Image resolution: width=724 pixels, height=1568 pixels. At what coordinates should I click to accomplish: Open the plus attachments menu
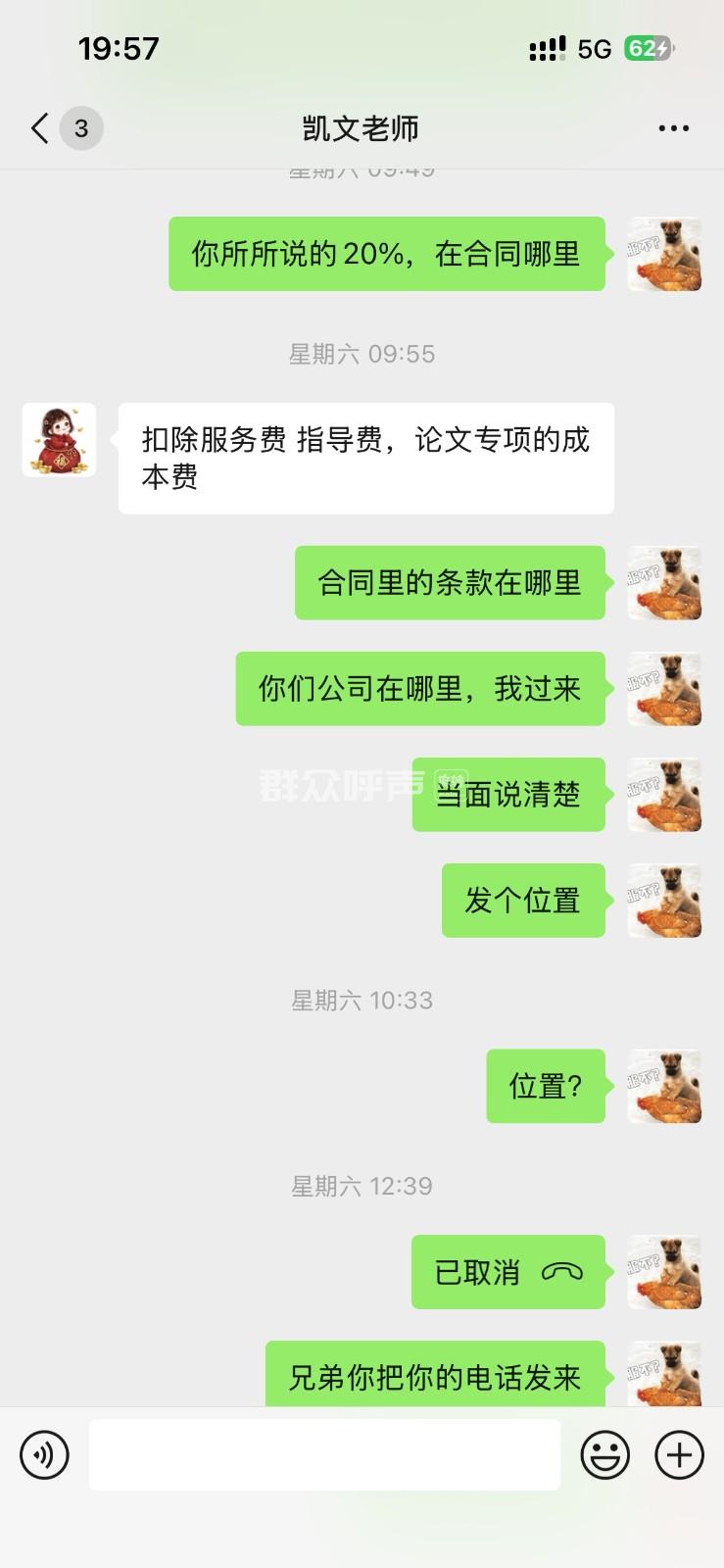click(679, 1455)
